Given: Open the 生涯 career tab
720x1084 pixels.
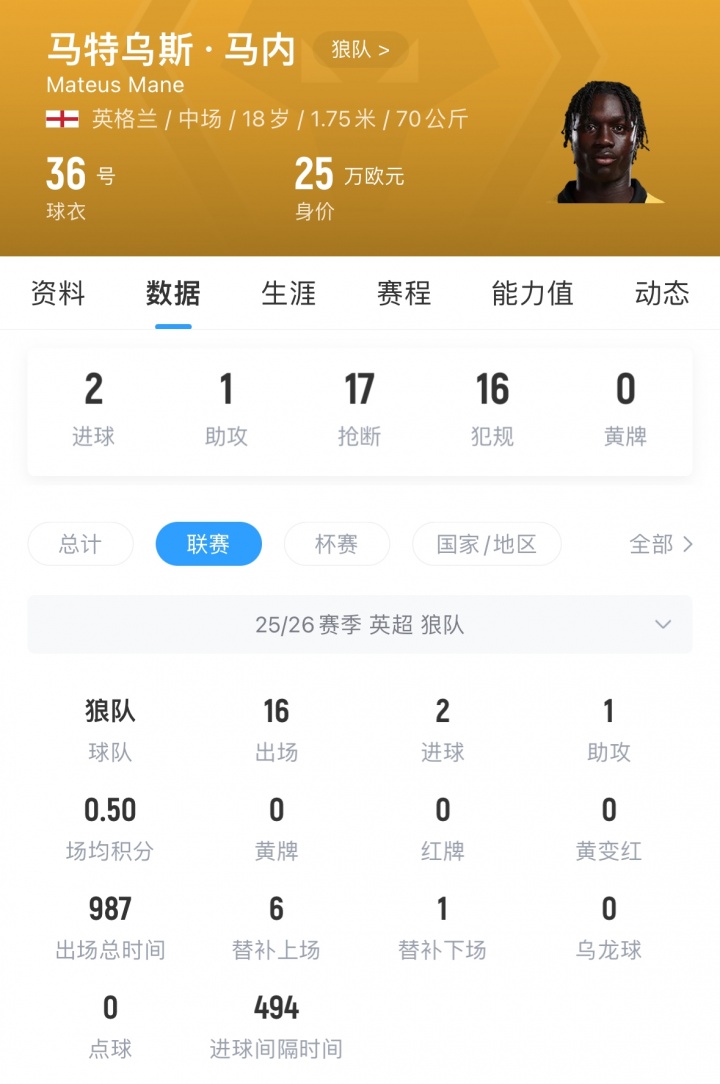Looking at the screenshot, I should [x=288, y=293].
